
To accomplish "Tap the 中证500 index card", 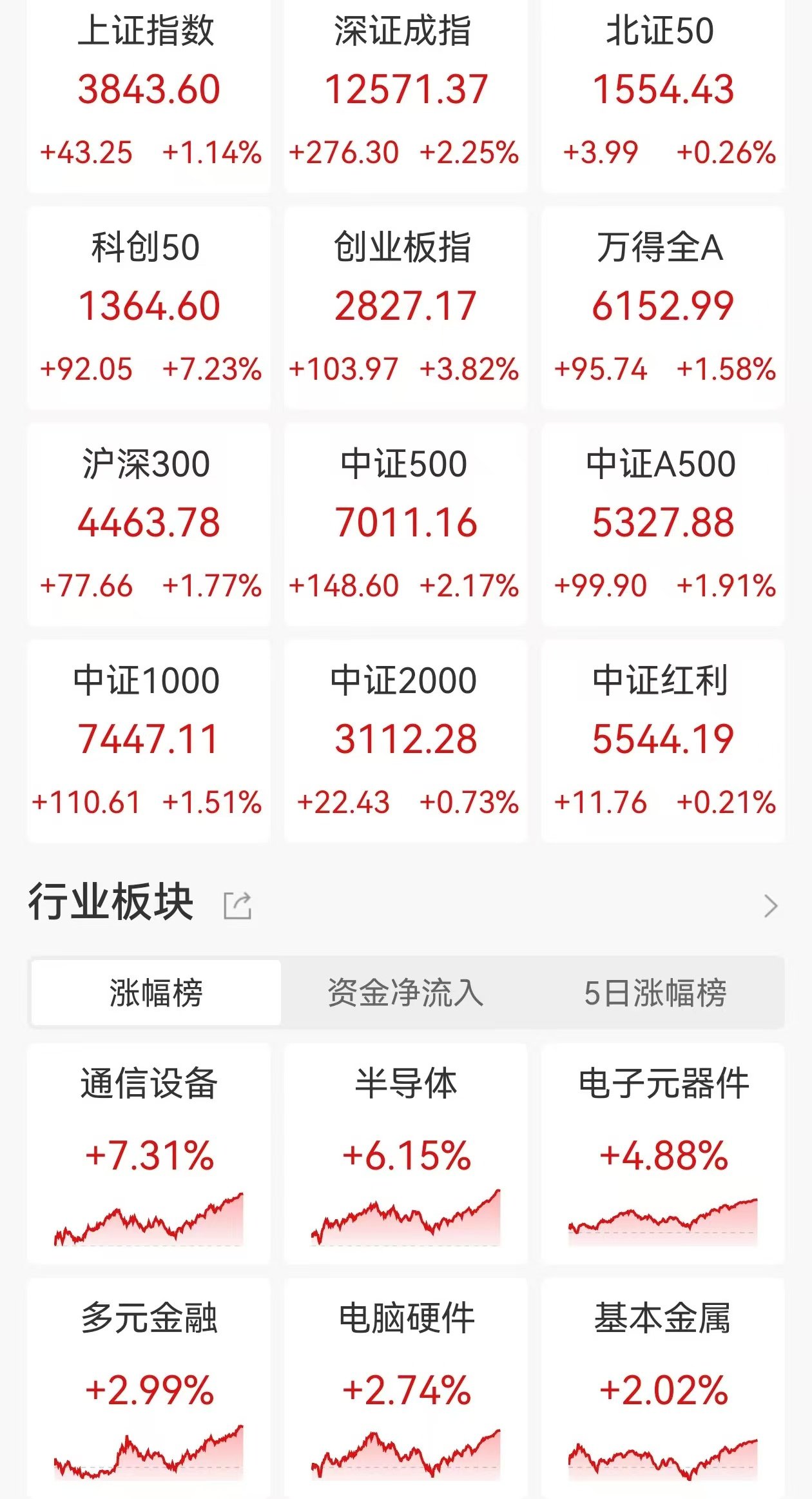I will coord(405,524).
